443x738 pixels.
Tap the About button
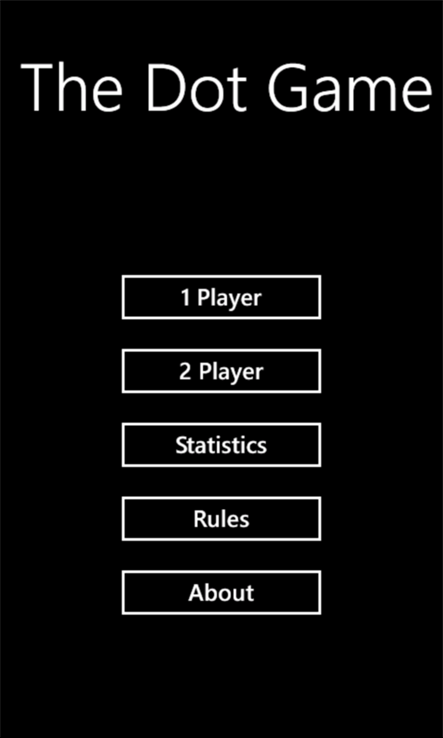click(x=221, y=593)
